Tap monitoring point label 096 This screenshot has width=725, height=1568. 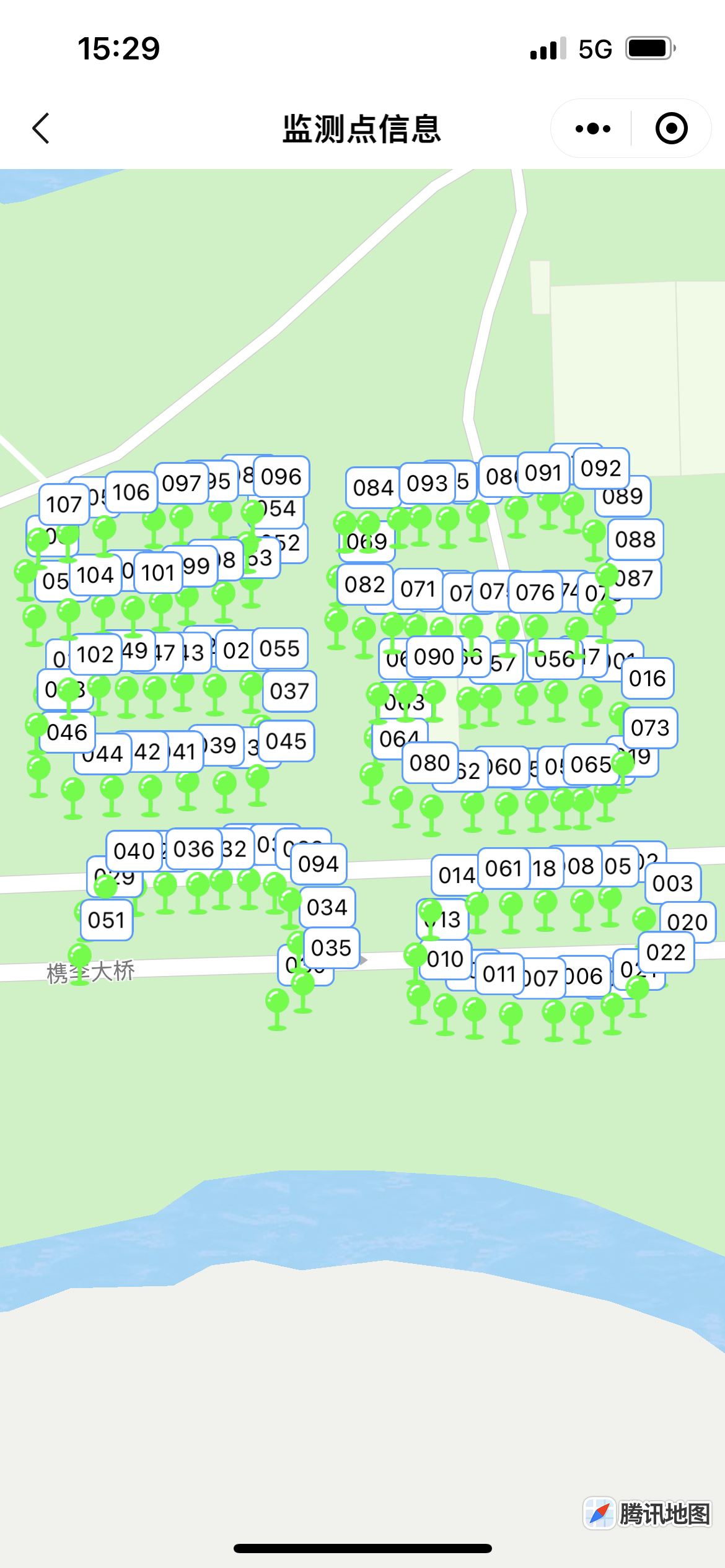[281, 477]
